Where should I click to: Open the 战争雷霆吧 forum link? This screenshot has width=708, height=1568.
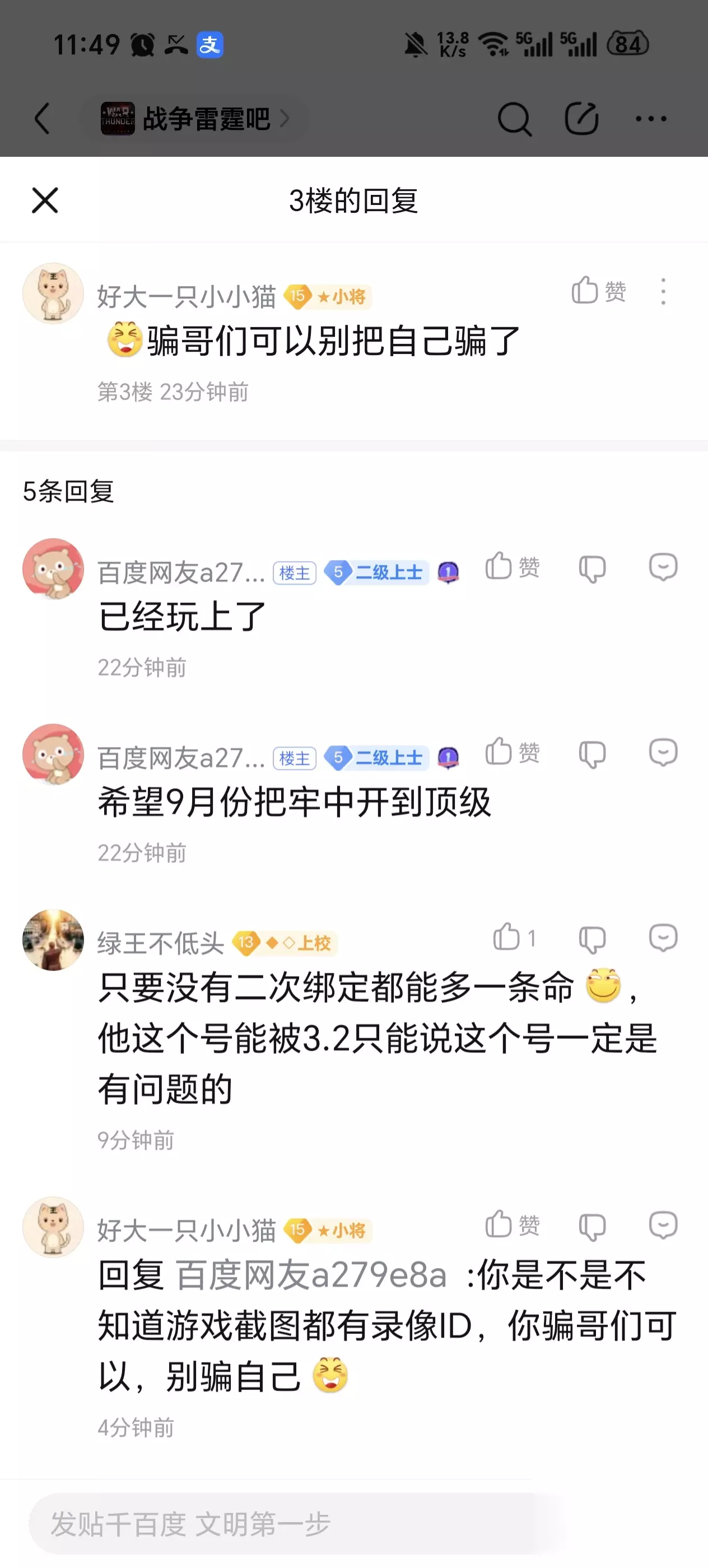tap(195, 119)
